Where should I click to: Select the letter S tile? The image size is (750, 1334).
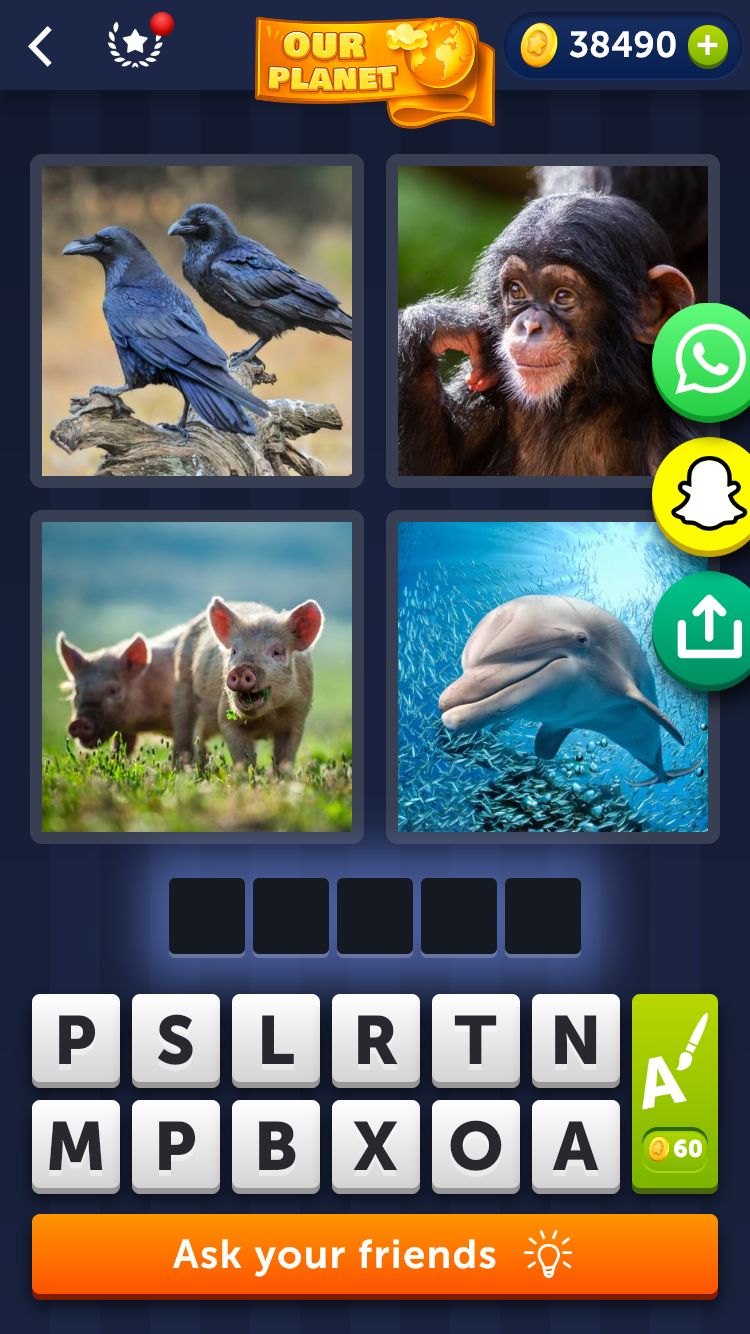click(176, 1040)
